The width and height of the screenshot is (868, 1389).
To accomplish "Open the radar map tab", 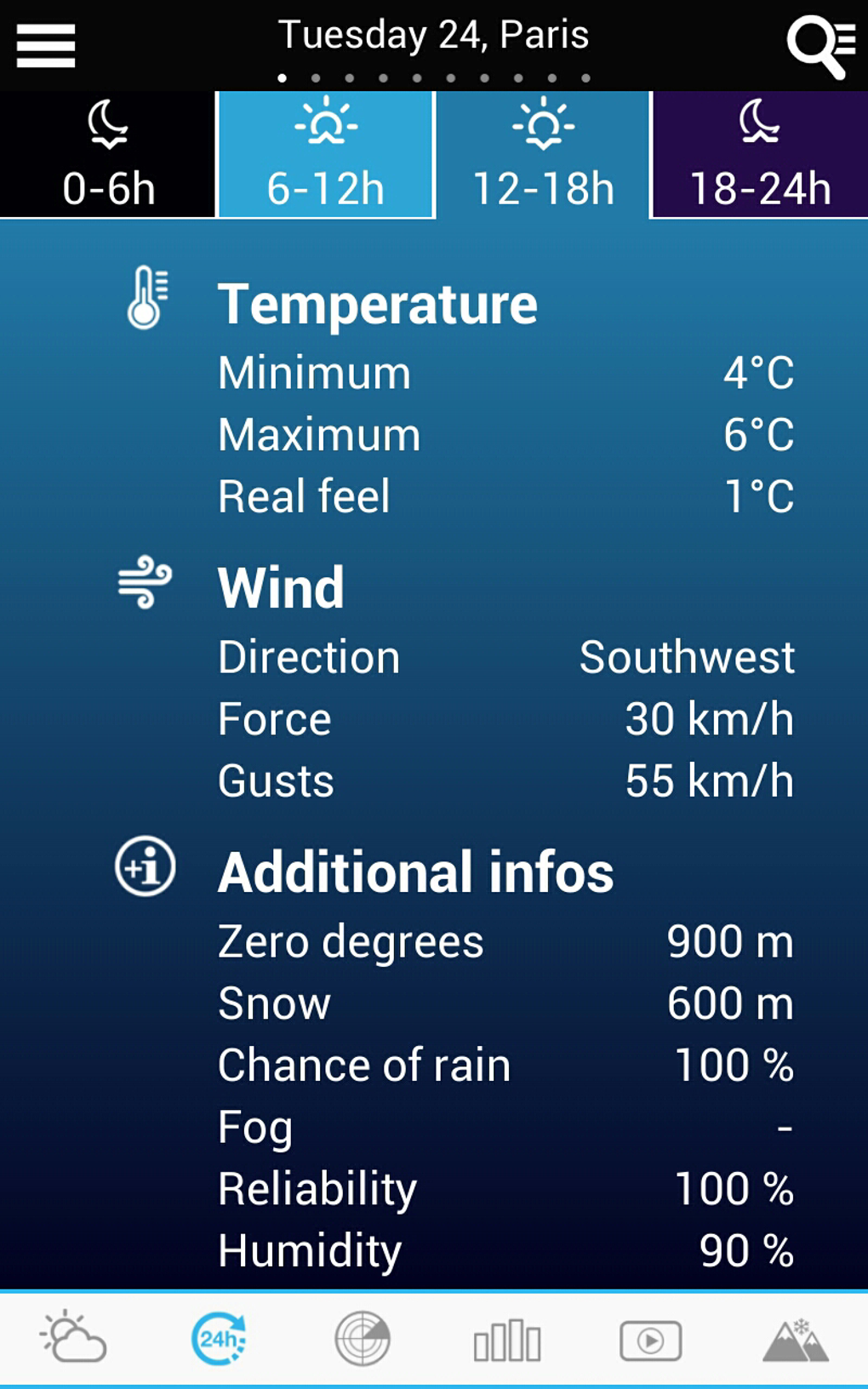I will [363, 1339].
